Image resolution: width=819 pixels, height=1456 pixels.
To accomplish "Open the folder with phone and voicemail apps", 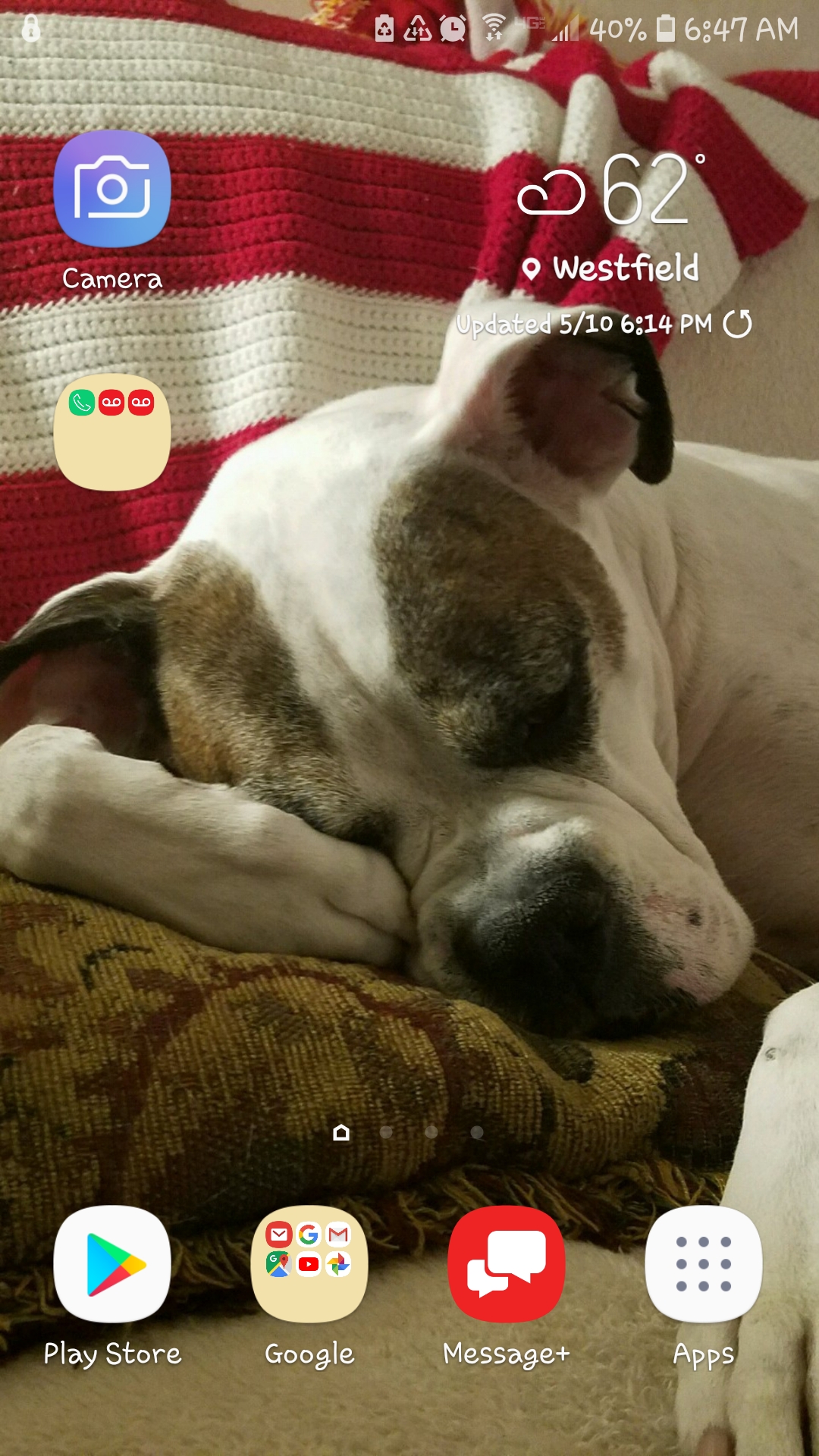I will tap(112, 432).
